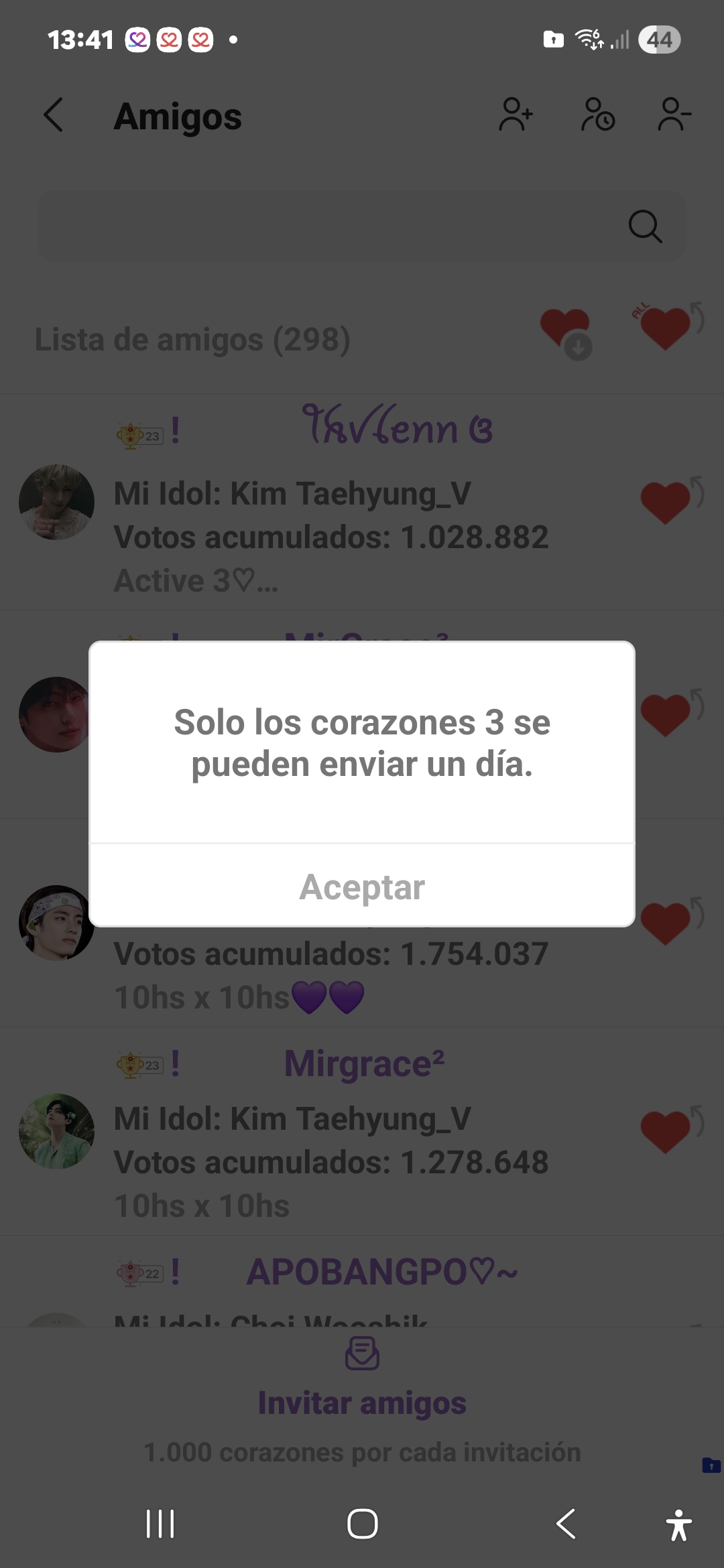Viewport: 724px width, 1568px height.
Task: Go back from the Amigos screen
Action: (x=54, y=115)
